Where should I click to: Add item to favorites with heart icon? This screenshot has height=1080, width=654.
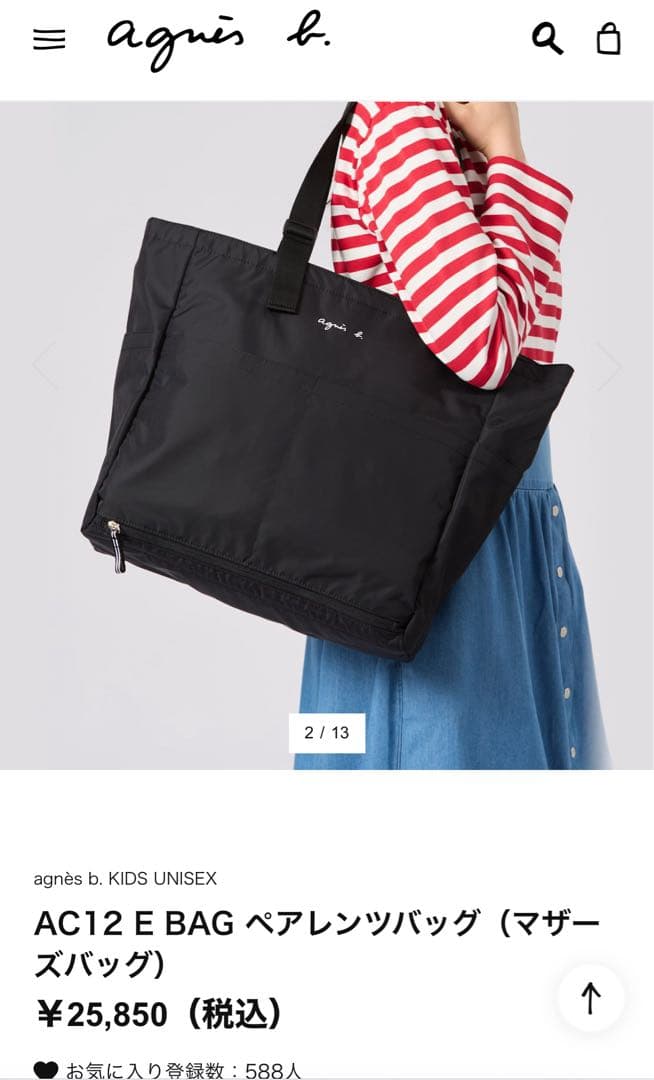point(46,1069)
